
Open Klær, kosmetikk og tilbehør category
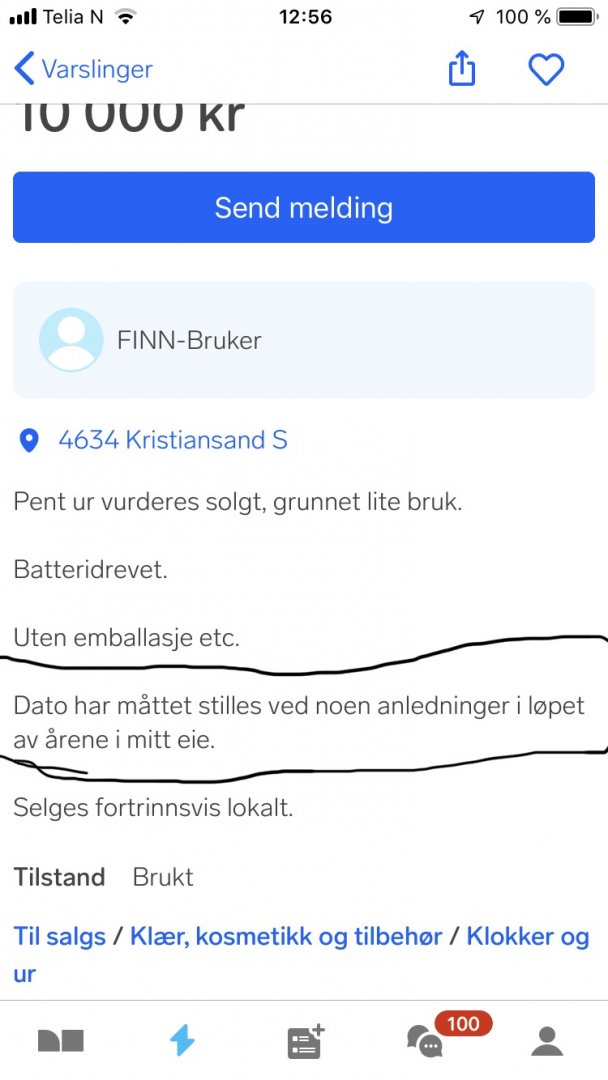[286, 937]
